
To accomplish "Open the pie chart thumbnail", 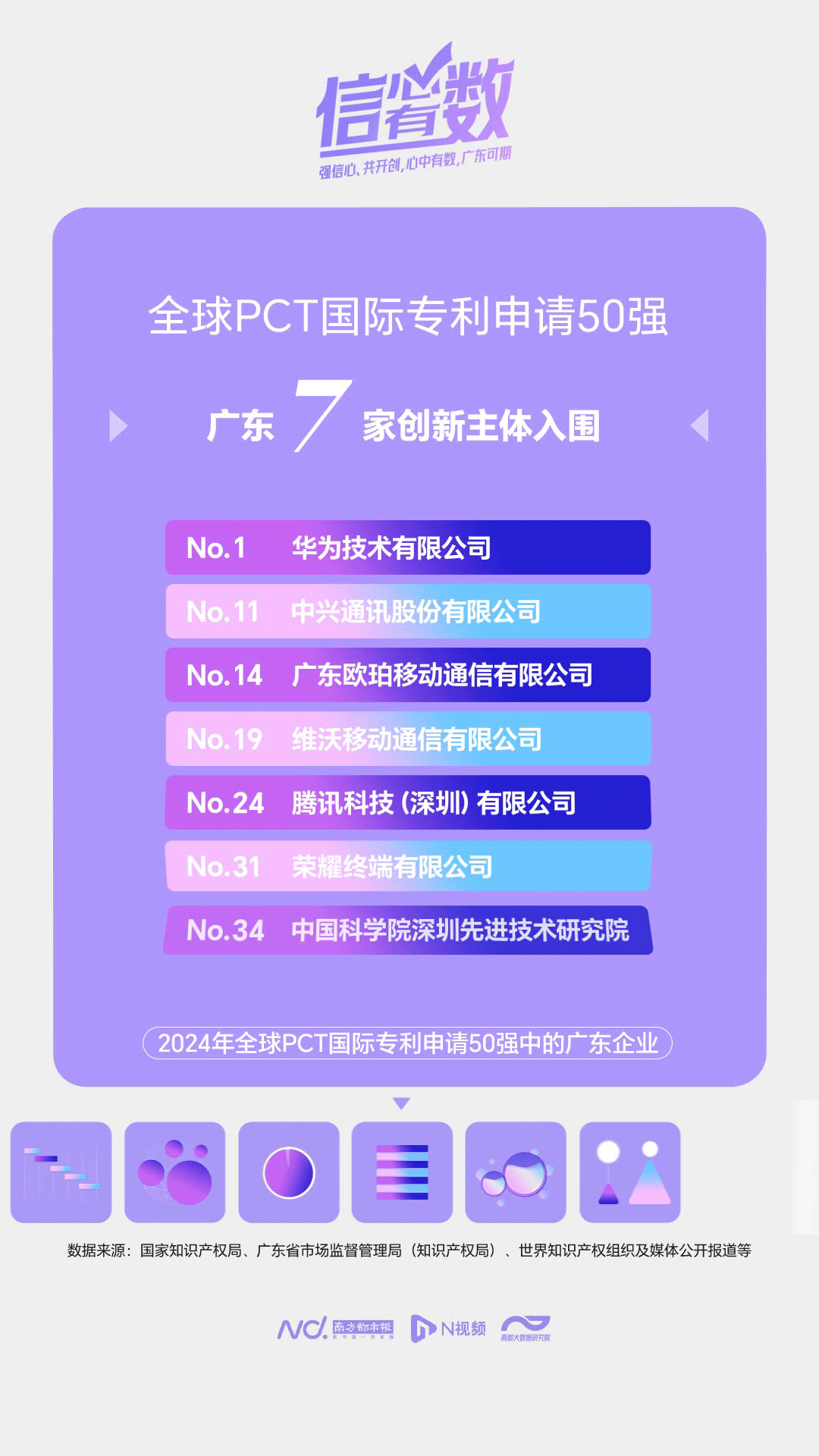I will (289, 1172).
